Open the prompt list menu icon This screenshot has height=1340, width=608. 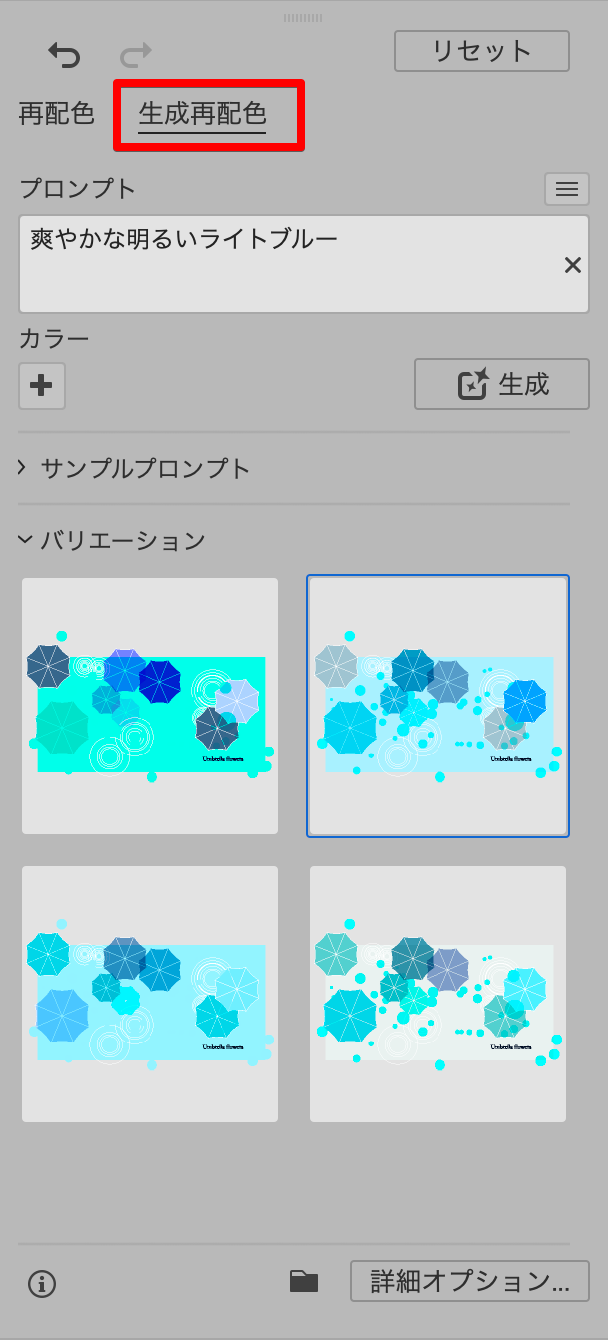[567, 189]
